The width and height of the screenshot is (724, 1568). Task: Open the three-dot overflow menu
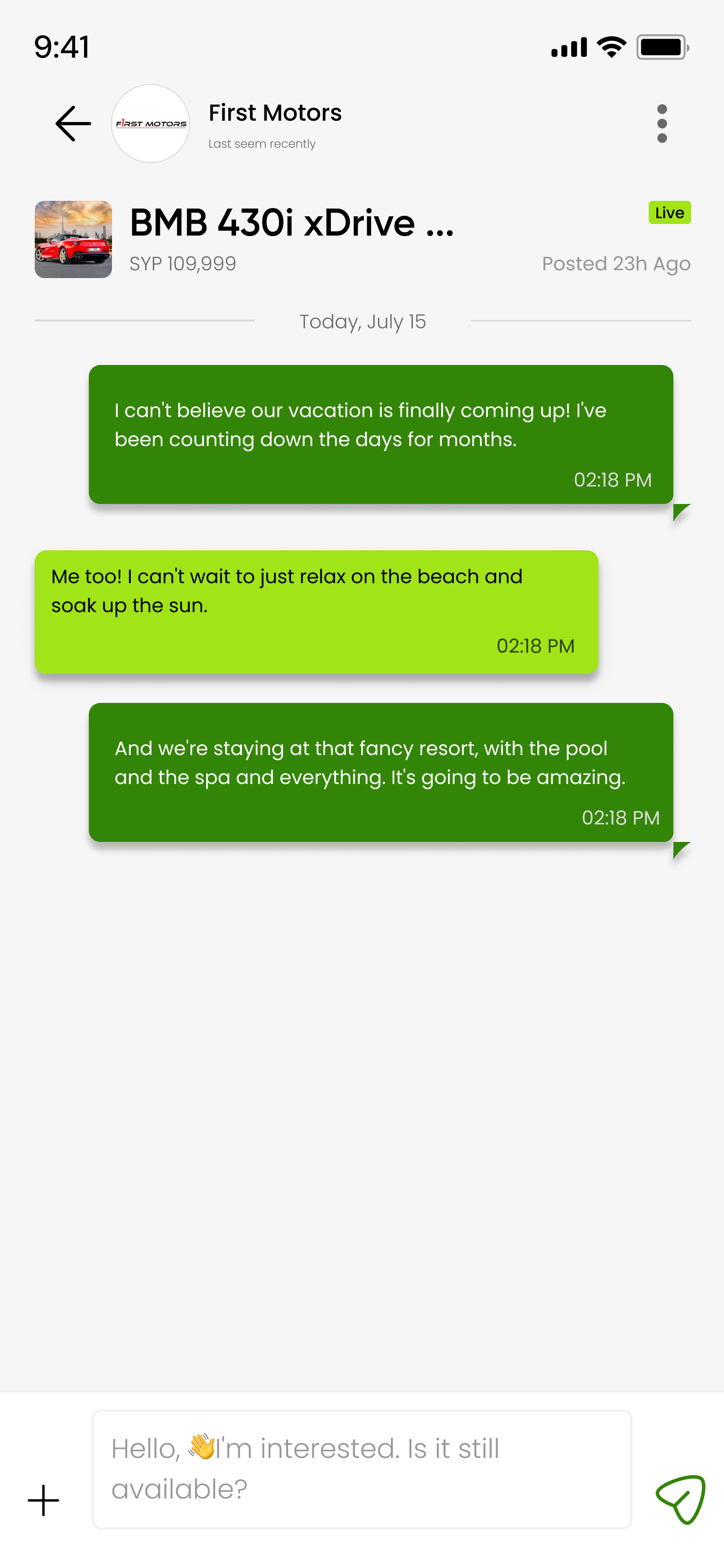[662, 124]
